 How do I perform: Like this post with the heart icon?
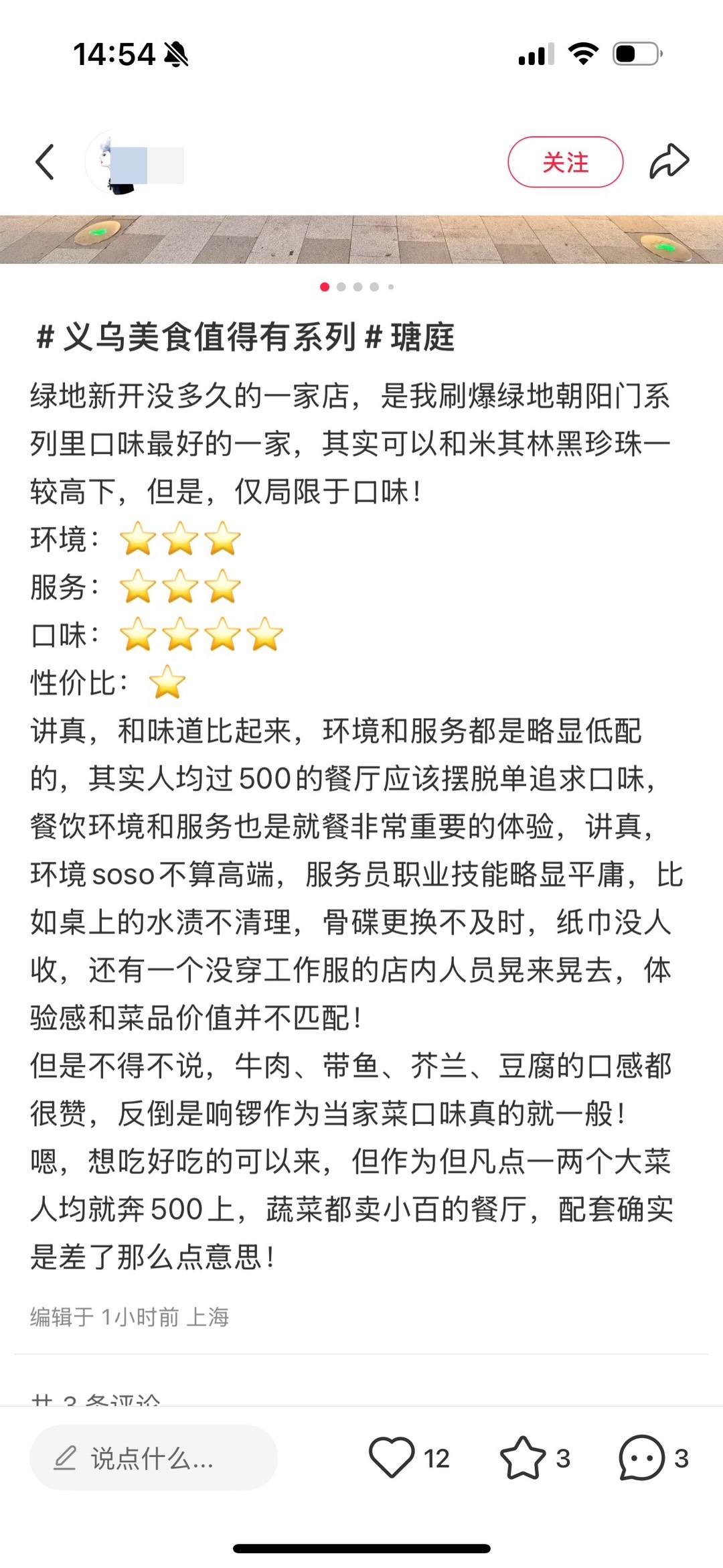[392, 1457]
